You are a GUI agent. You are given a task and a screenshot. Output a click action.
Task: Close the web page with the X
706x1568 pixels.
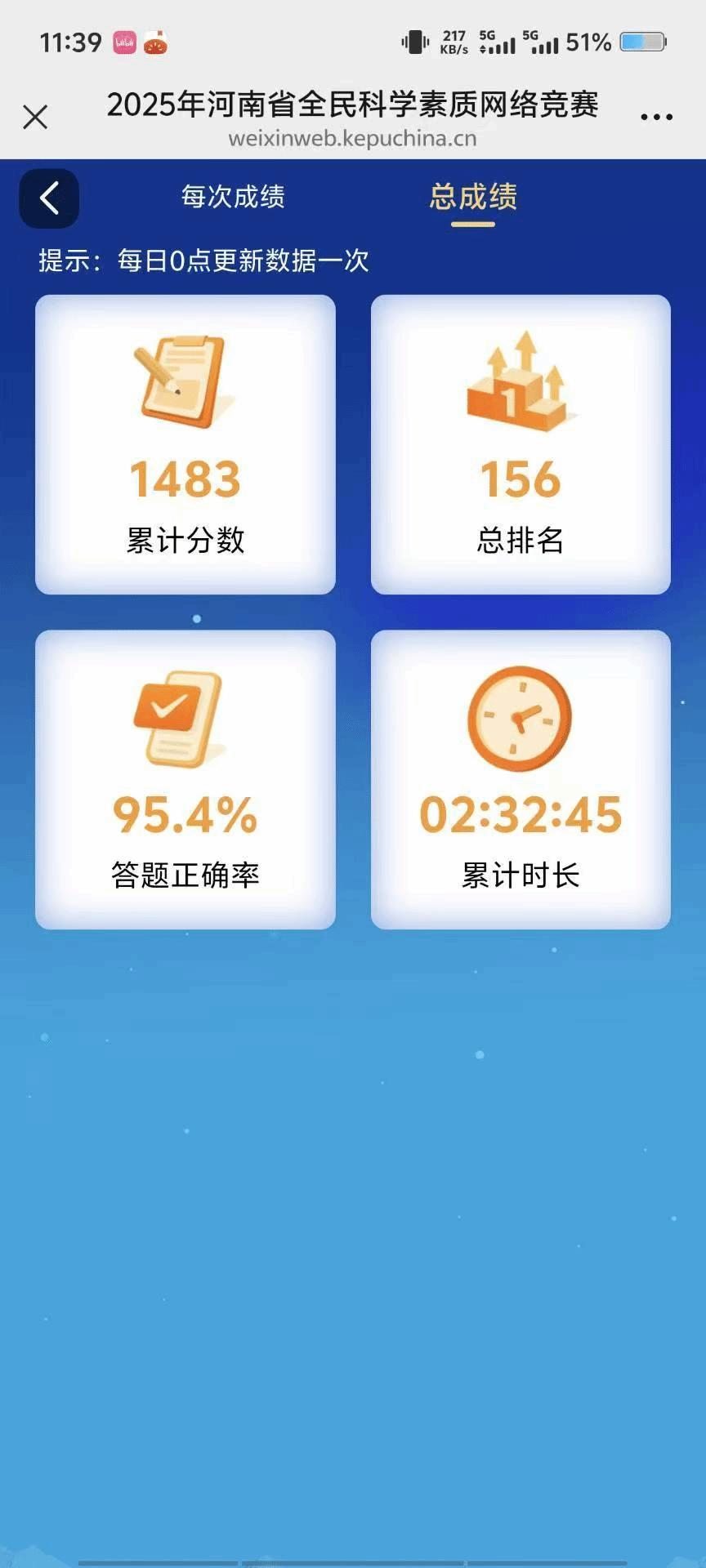pyautogui.click(x=35, y=117)
